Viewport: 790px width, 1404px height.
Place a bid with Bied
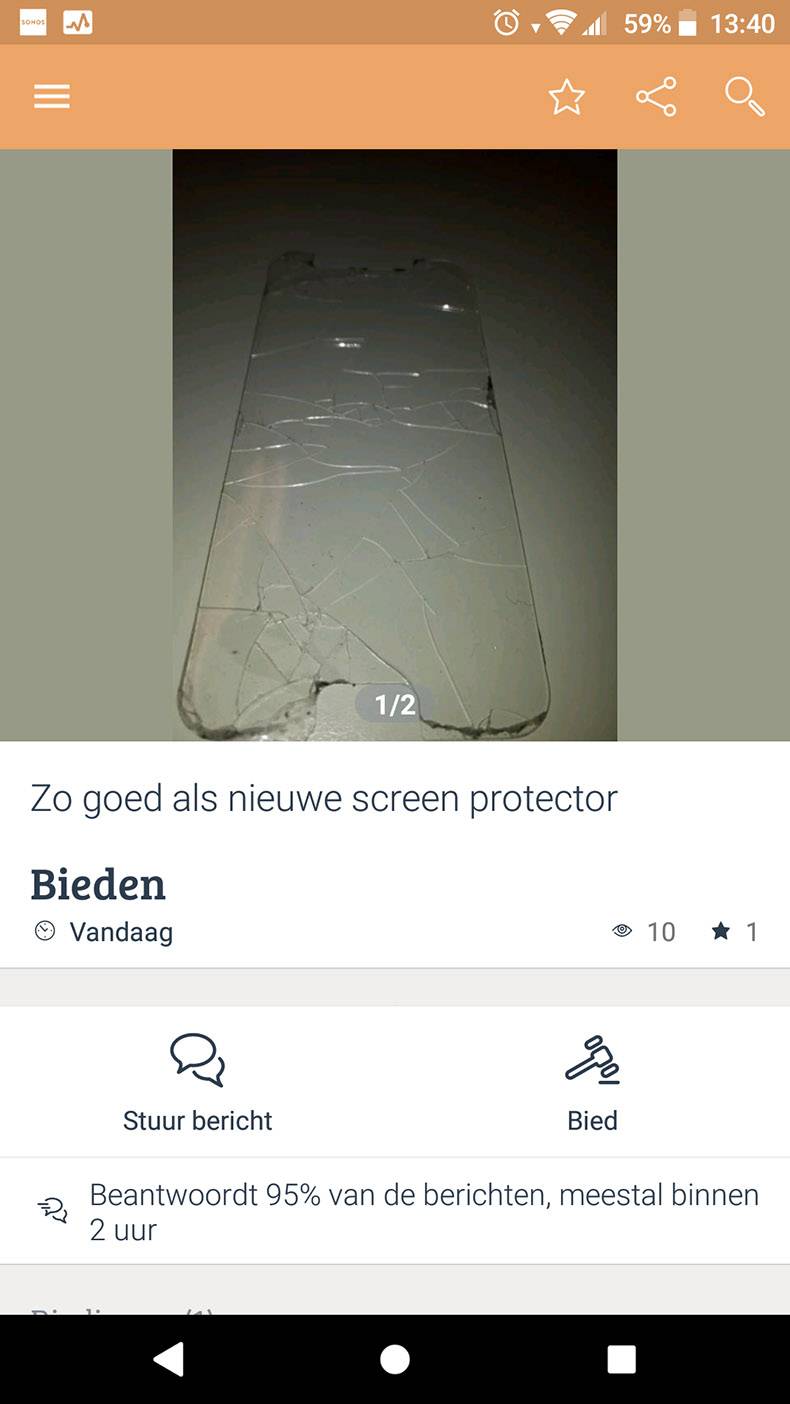[x=592, y=1083]
